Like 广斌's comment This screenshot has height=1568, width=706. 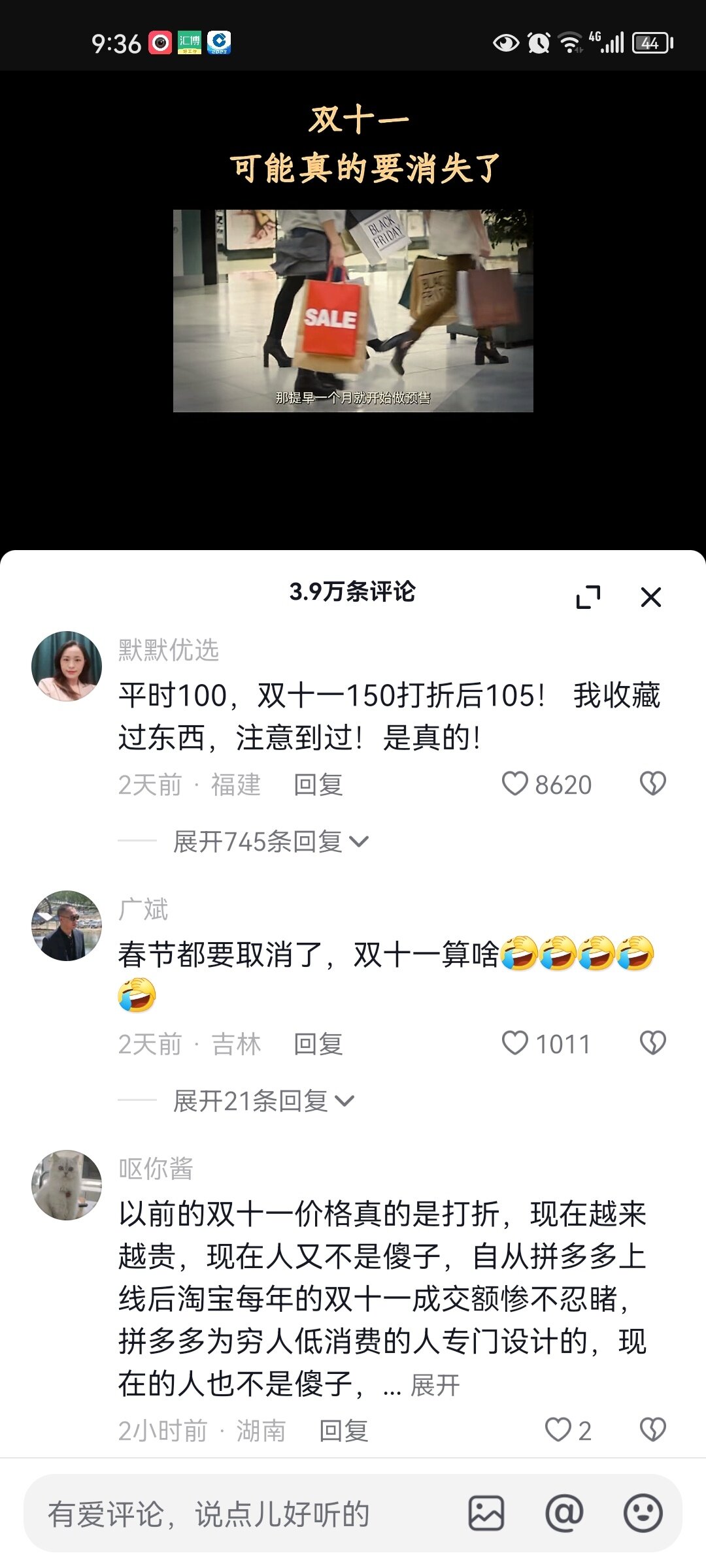[515, 1043]
